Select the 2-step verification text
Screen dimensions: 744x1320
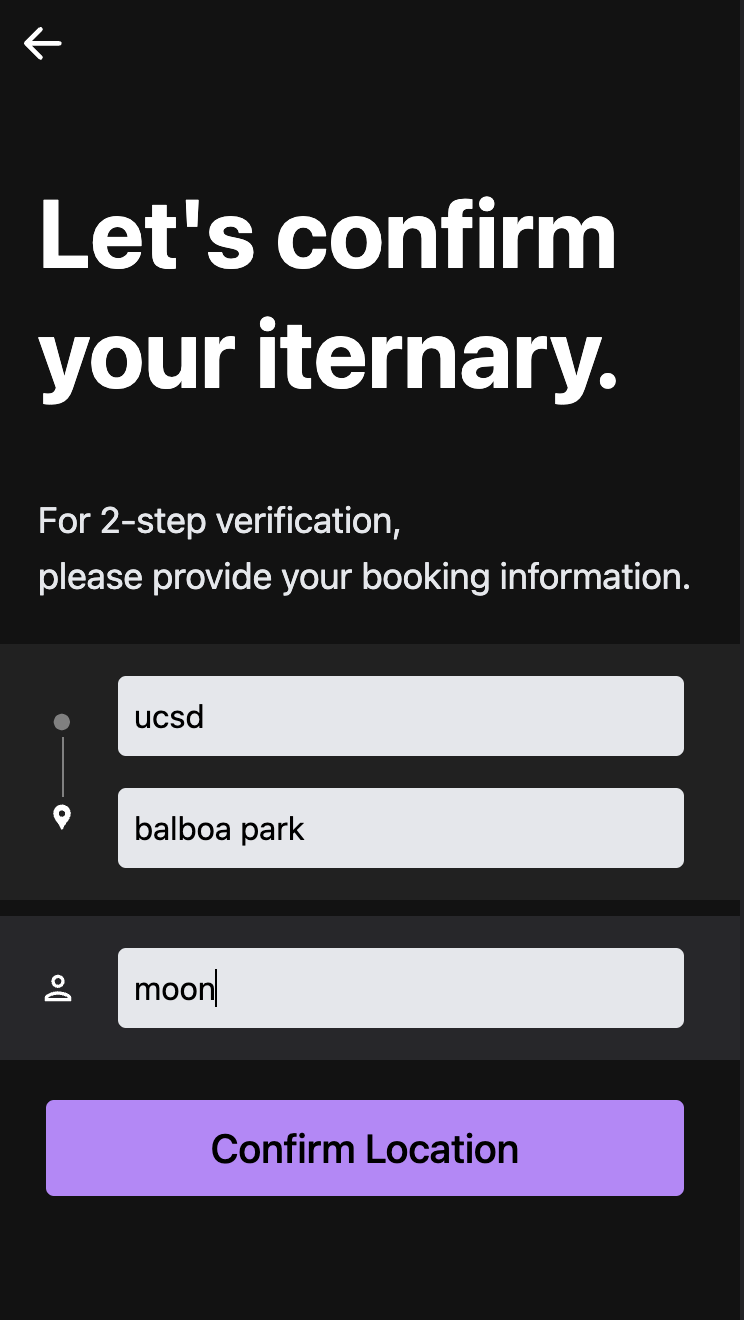tap(218, 520)
